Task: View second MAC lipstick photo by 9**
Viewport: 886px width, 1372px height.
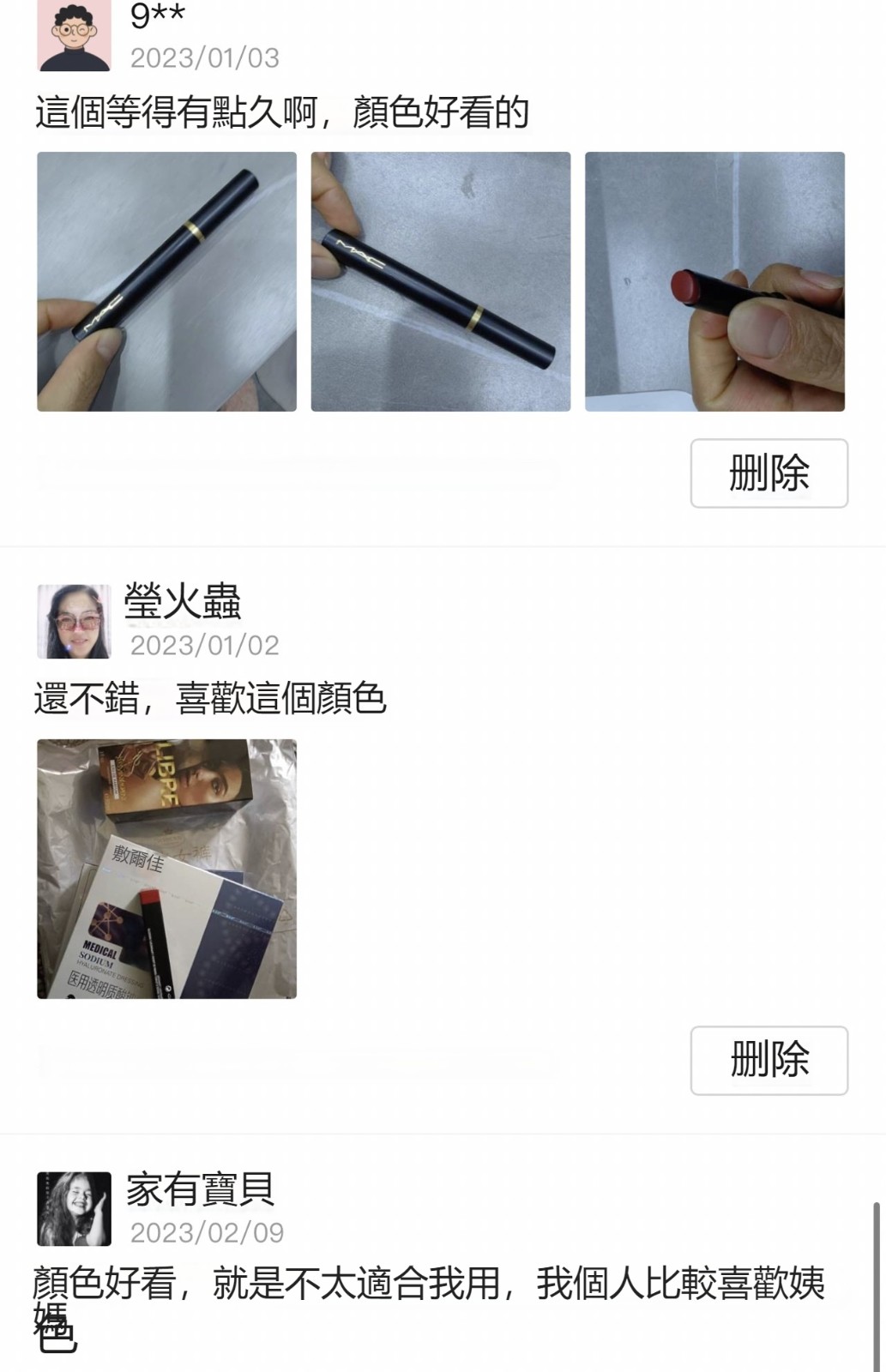Action: click(440, 281)
